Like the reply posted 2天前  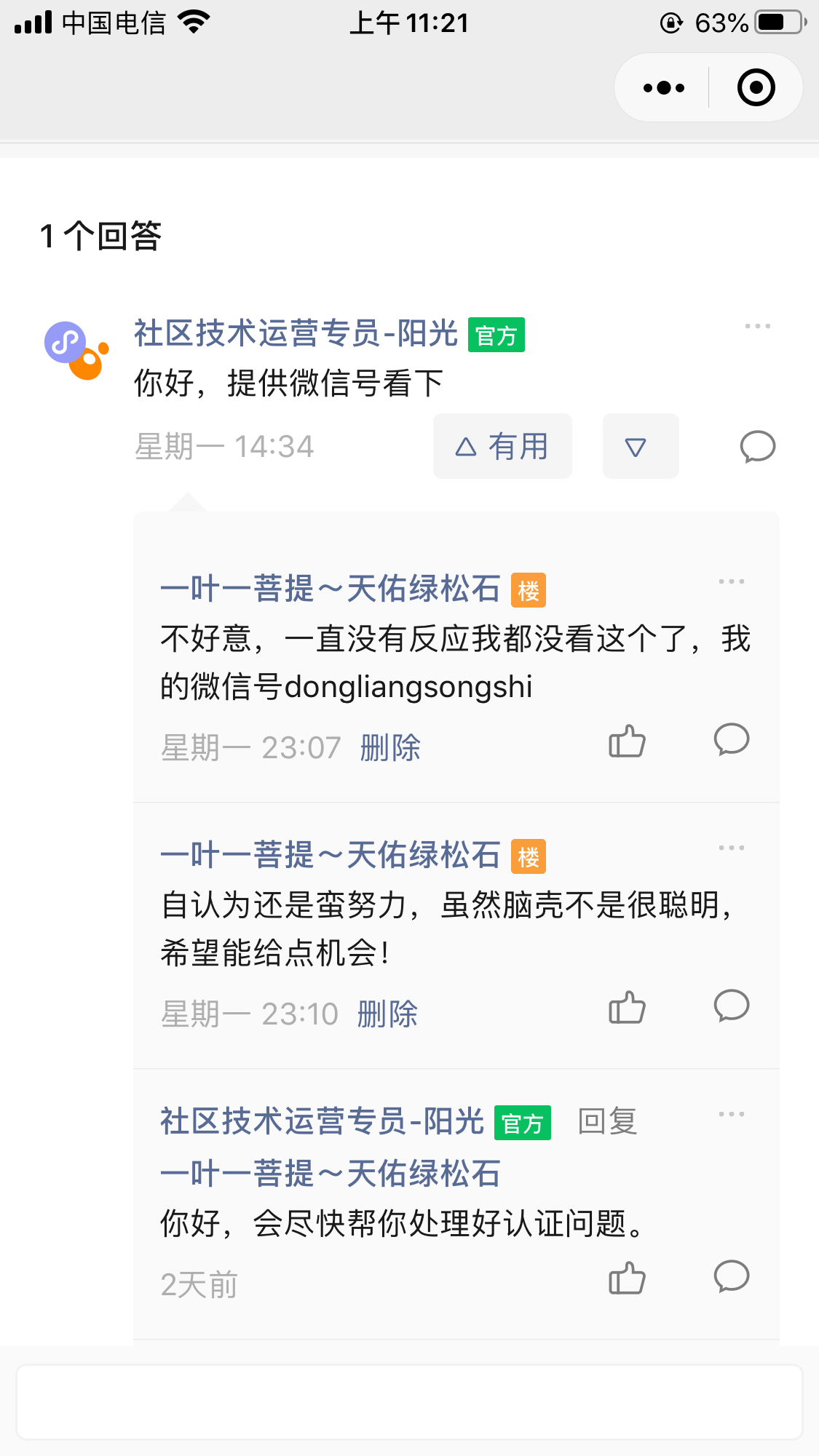(627, 1278)
